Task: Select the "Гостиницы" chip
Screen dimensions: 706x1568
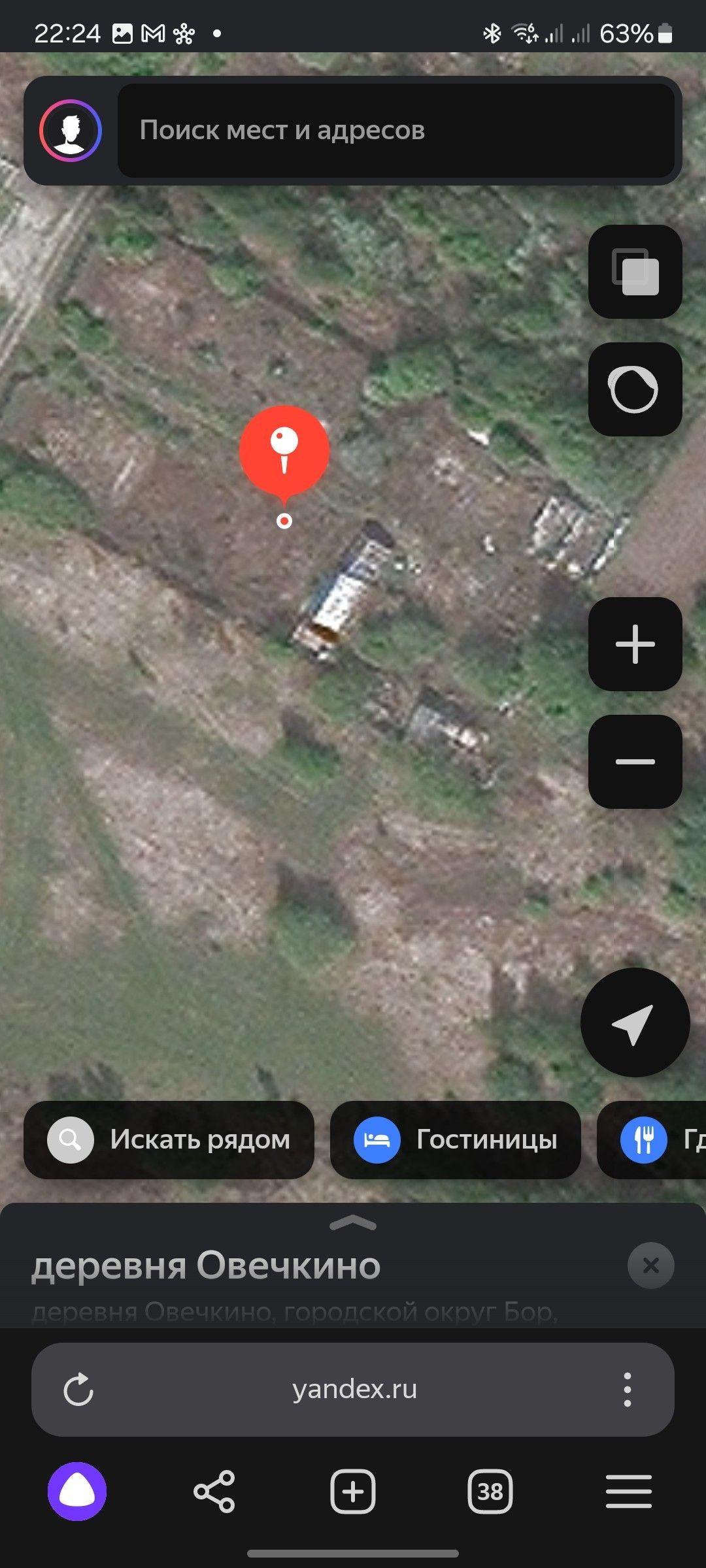Action: click(456, 1140)
